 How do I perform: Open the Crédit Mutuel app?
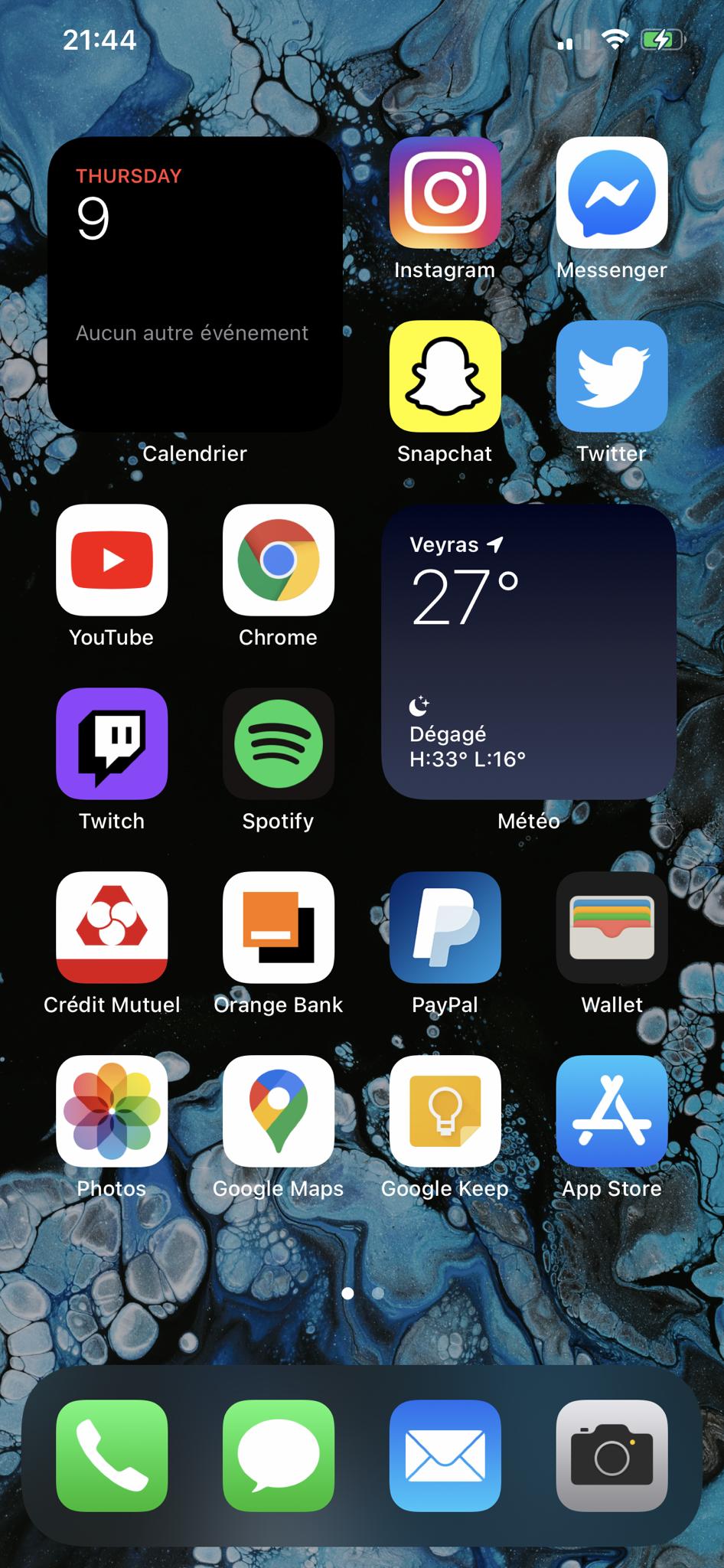(x=112, y=928)
